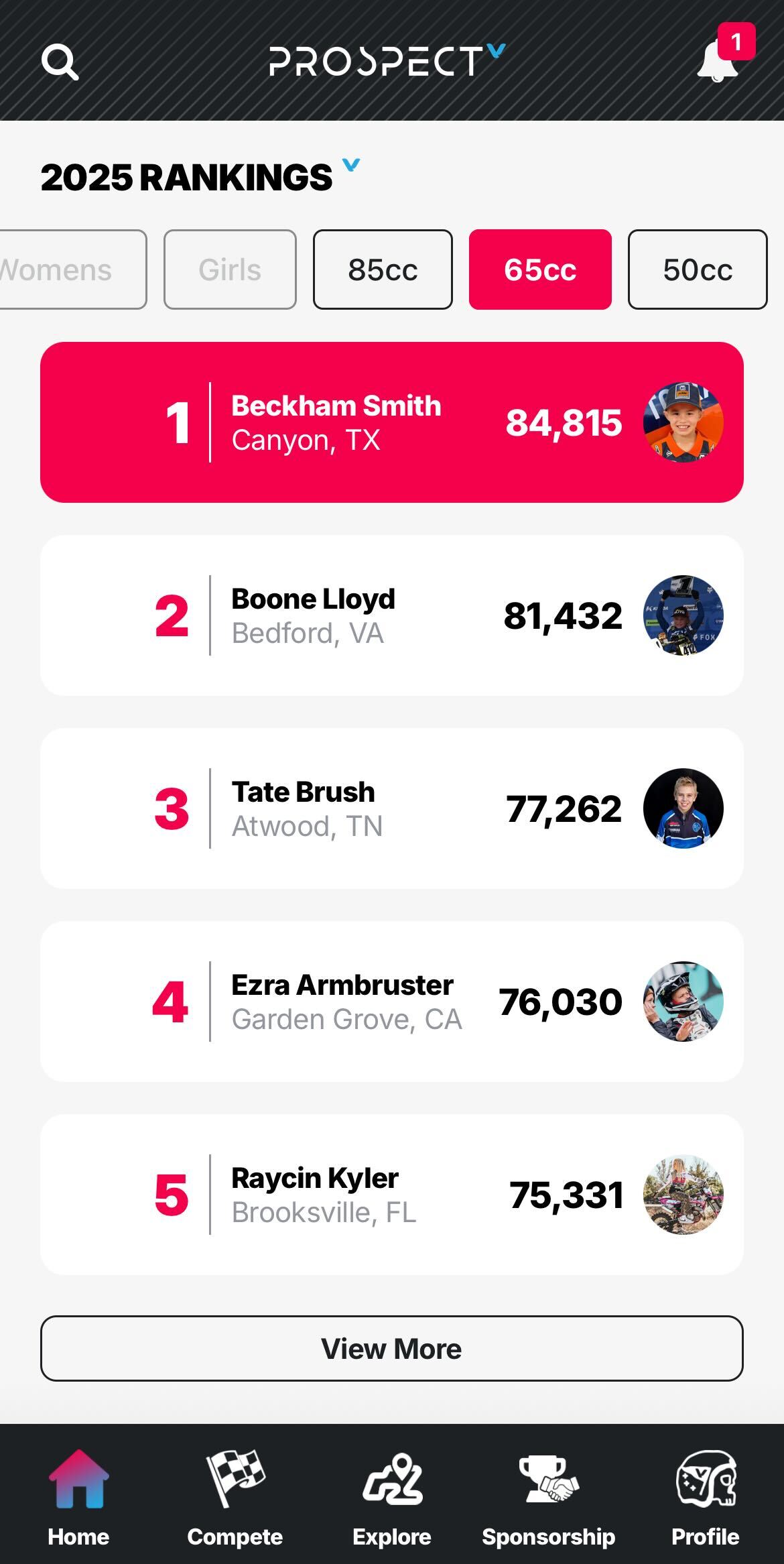Viewport: 784px width, 1564px height.
Task: Open Boone Lloyd's ranking card
Action: (x=392, y=615)
